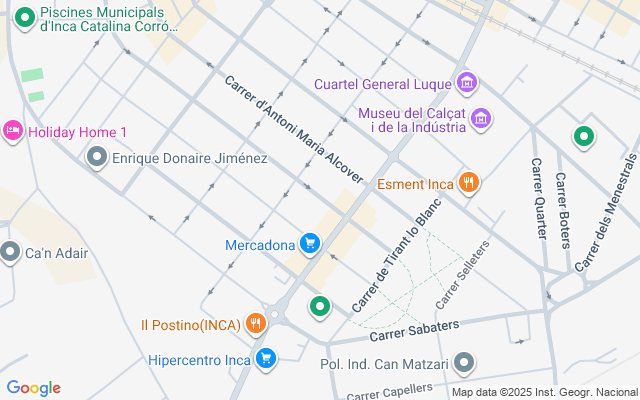Select the Mercadona supermarket marker

point(310,243)
